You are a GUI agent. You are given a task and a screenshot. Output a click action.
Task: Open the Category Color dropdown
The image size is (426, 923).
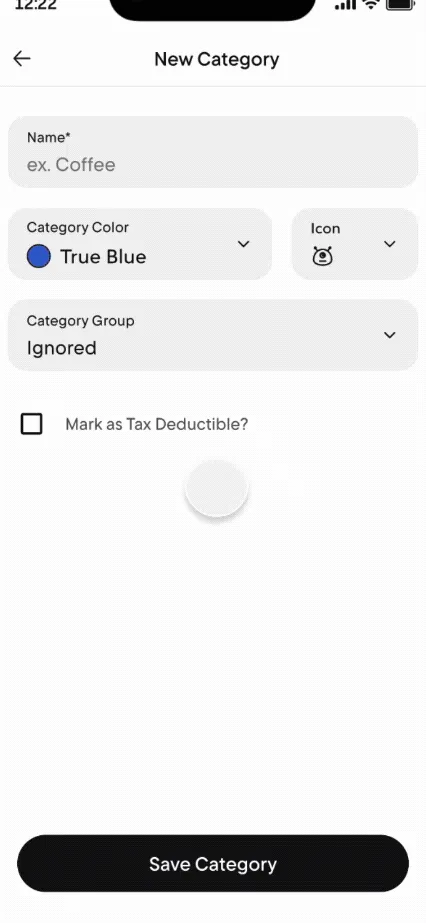140,244
